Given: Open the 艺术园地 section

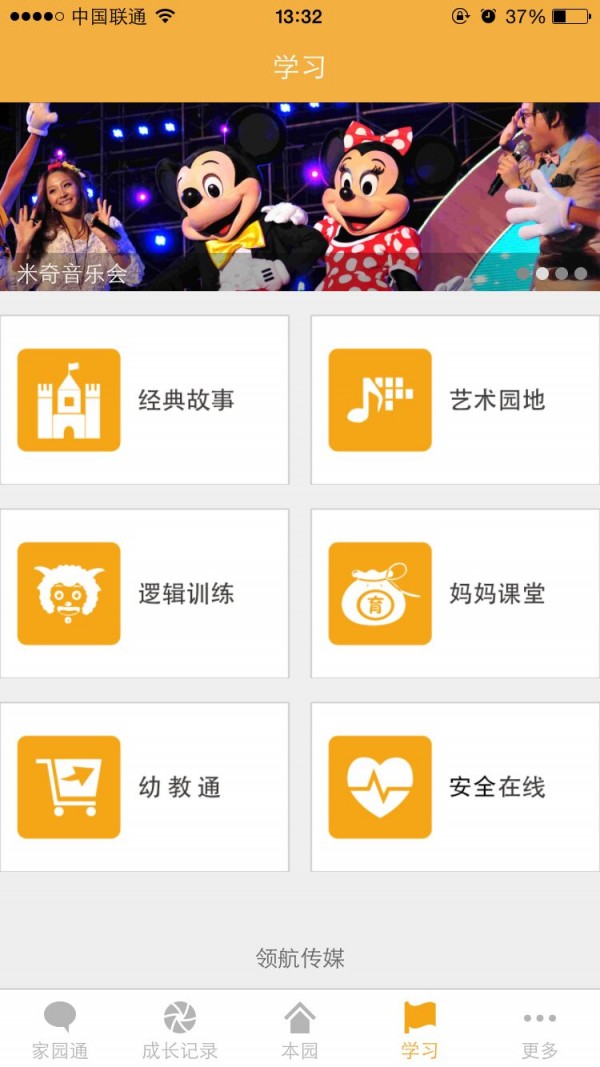Looking at the screenshot, I should [x=455, y=400].
